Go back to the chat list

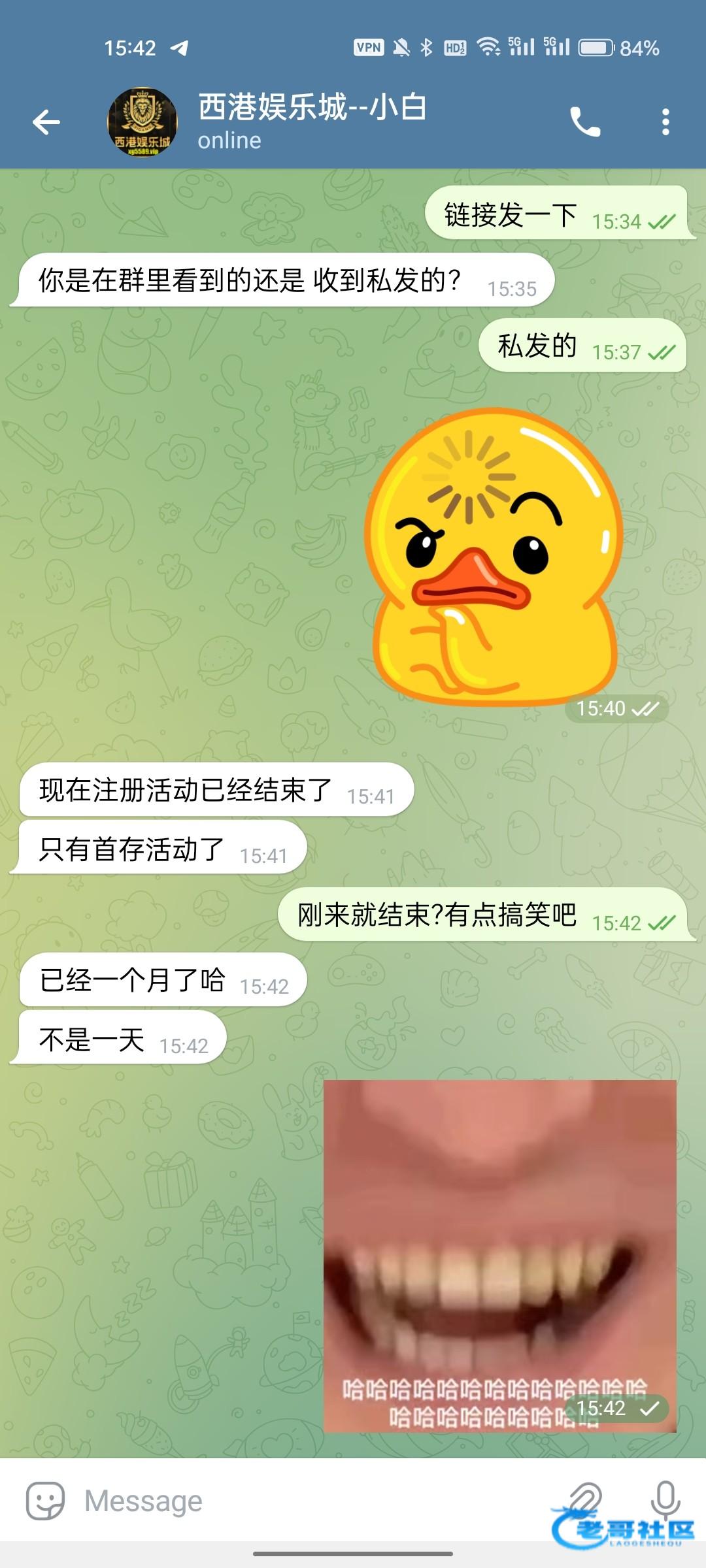click(x=46, y=122)
